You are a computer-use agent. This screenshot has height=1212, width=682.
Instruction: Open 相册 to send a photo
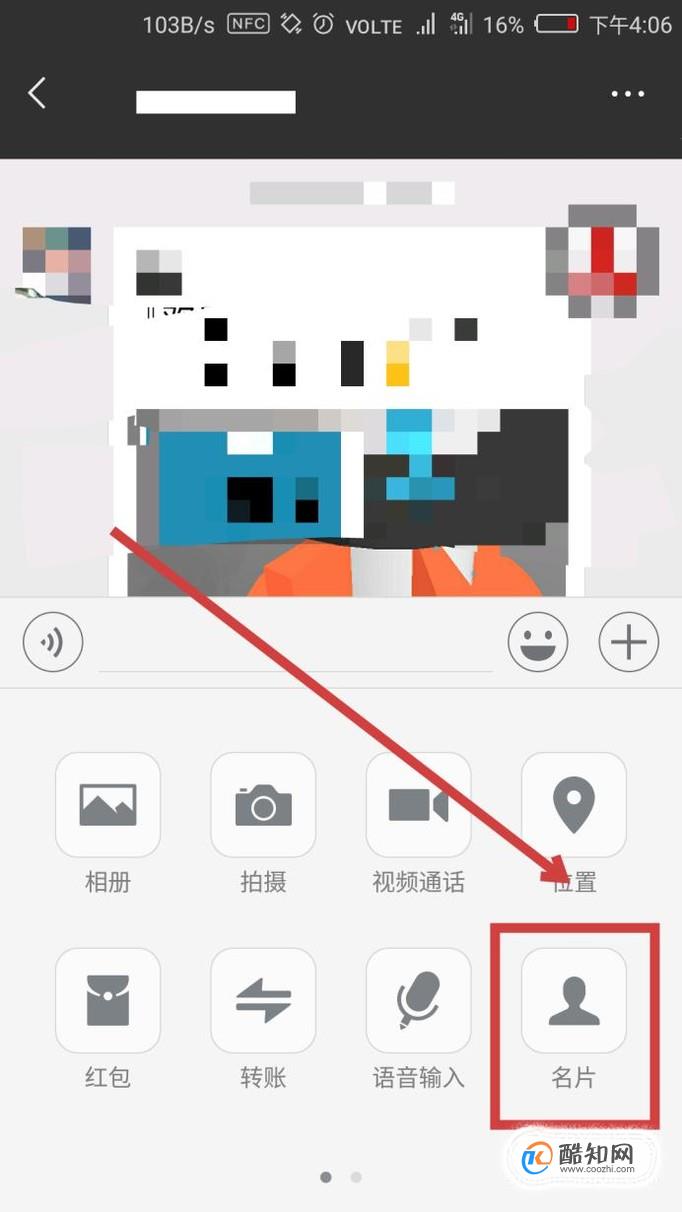(108, 805)
